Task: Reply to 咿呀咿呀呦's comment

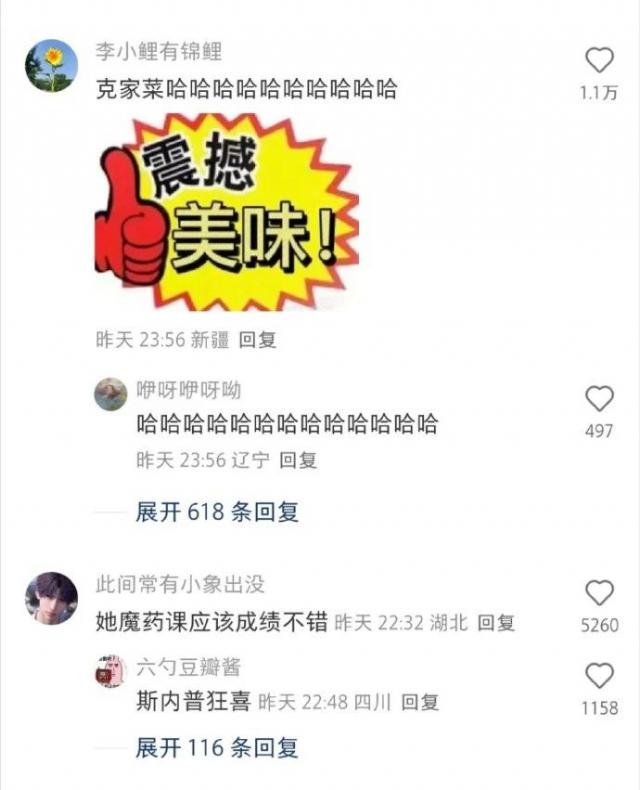Action: 298,461
